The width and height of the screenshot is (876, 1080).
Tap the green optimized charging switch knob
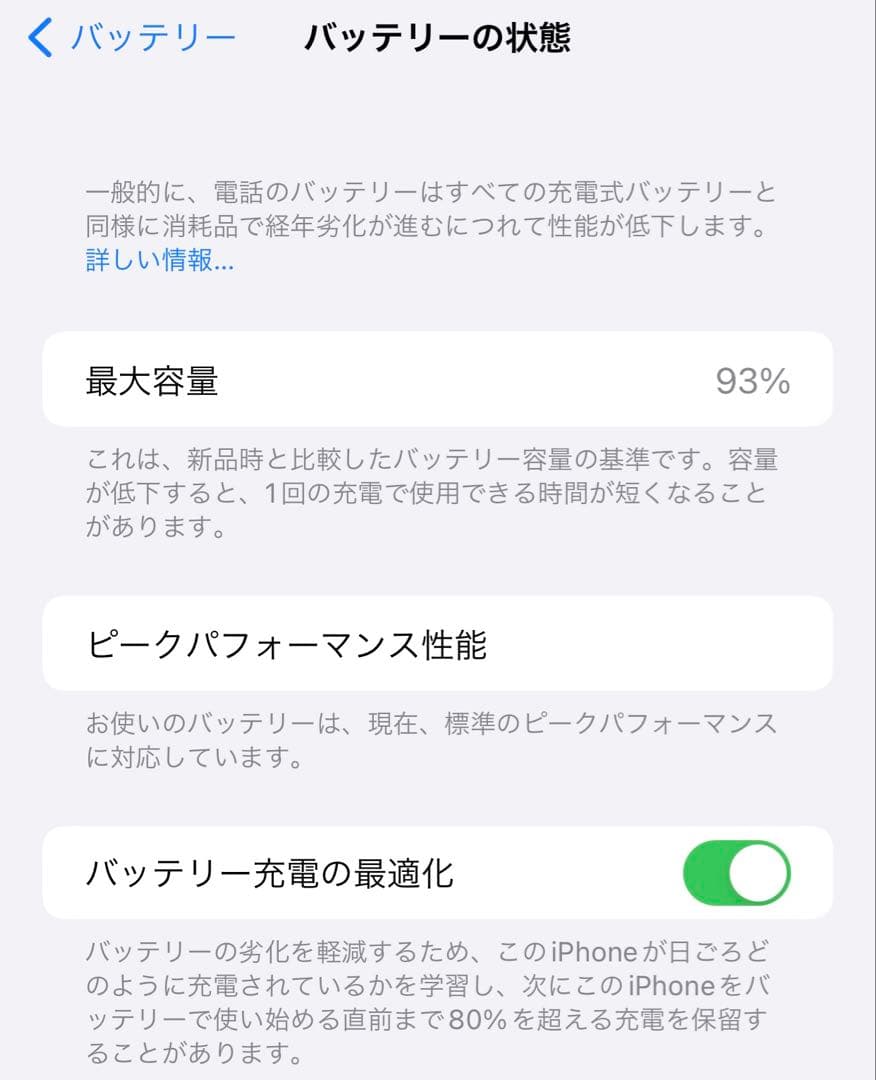point(758,872)
